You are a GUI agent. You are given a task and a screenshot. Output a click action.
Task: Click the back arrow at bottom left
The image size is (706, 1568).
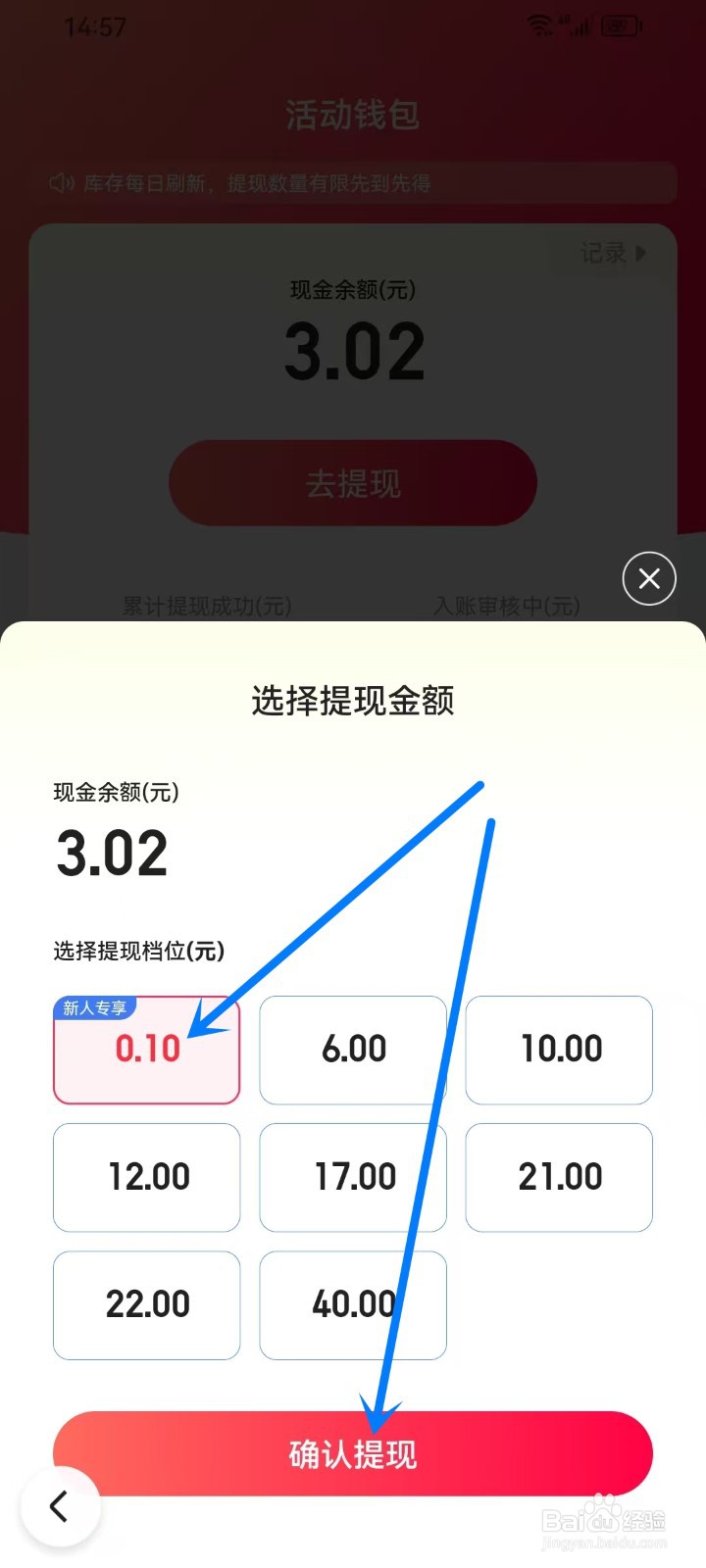(x=61, y=1506)
